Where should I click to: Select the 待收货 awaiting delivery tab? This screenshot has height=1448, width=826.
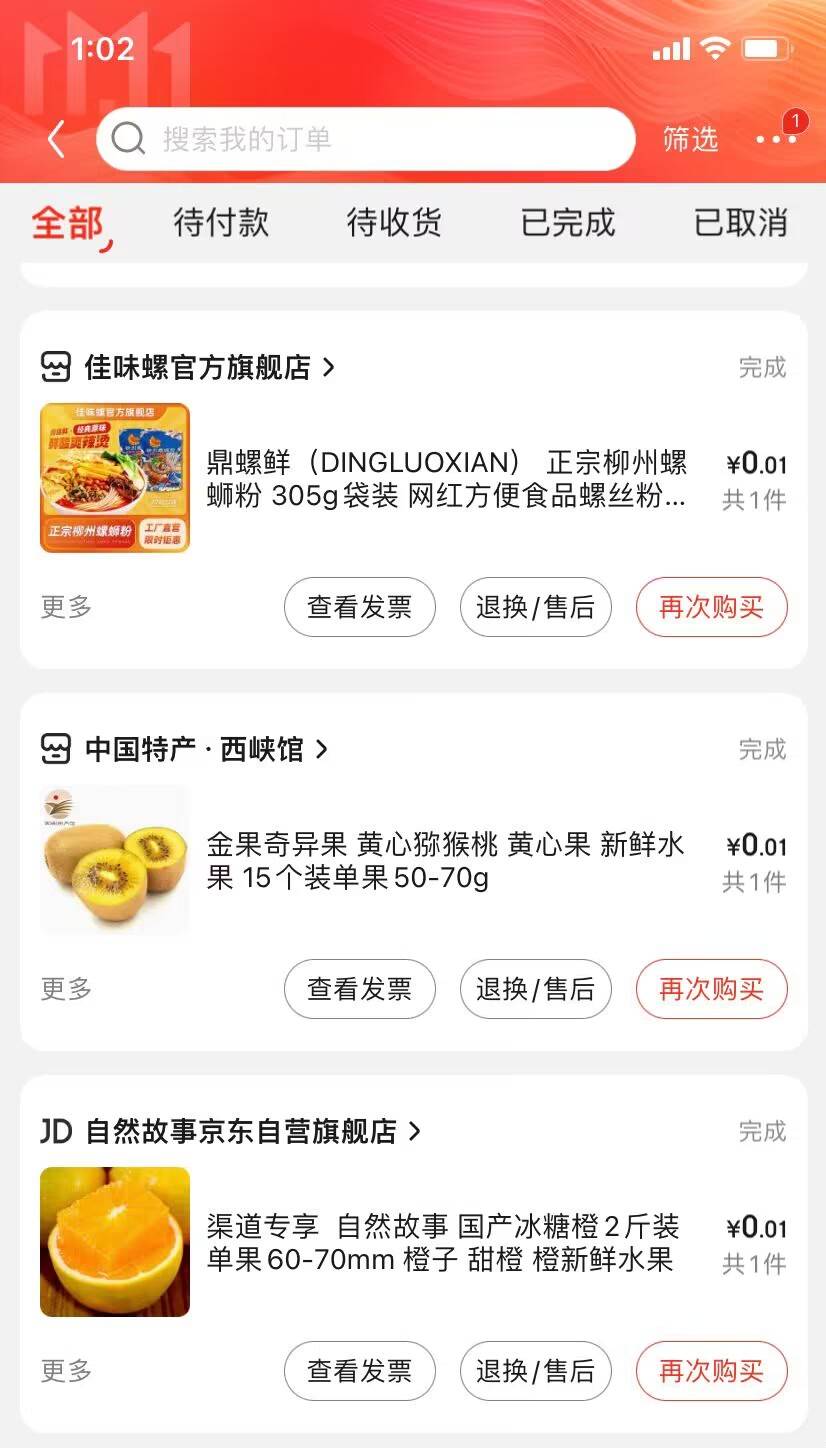[393, 223]
